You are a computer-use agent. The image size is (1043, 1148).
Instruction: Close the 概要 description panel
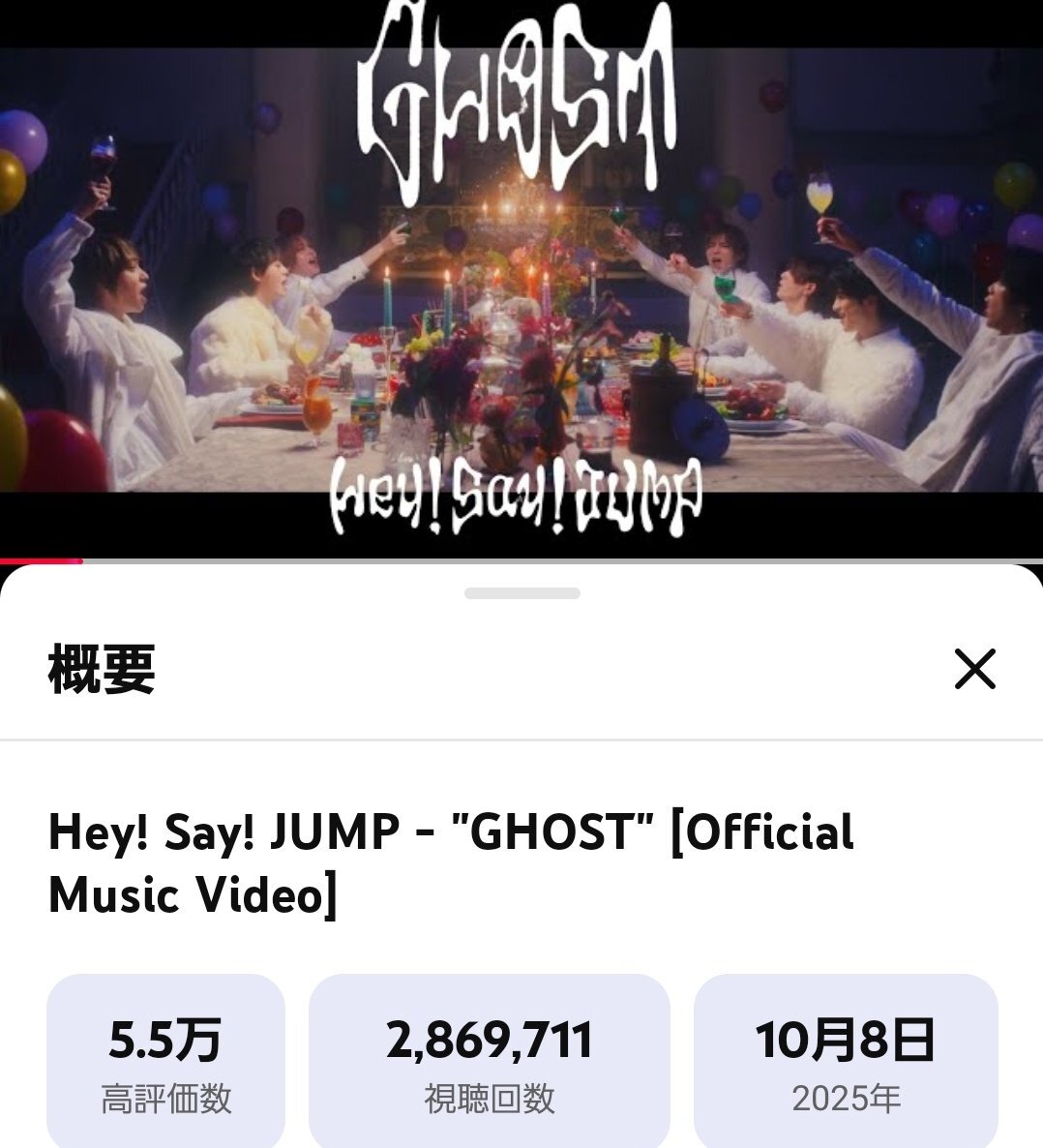(974, 669)
